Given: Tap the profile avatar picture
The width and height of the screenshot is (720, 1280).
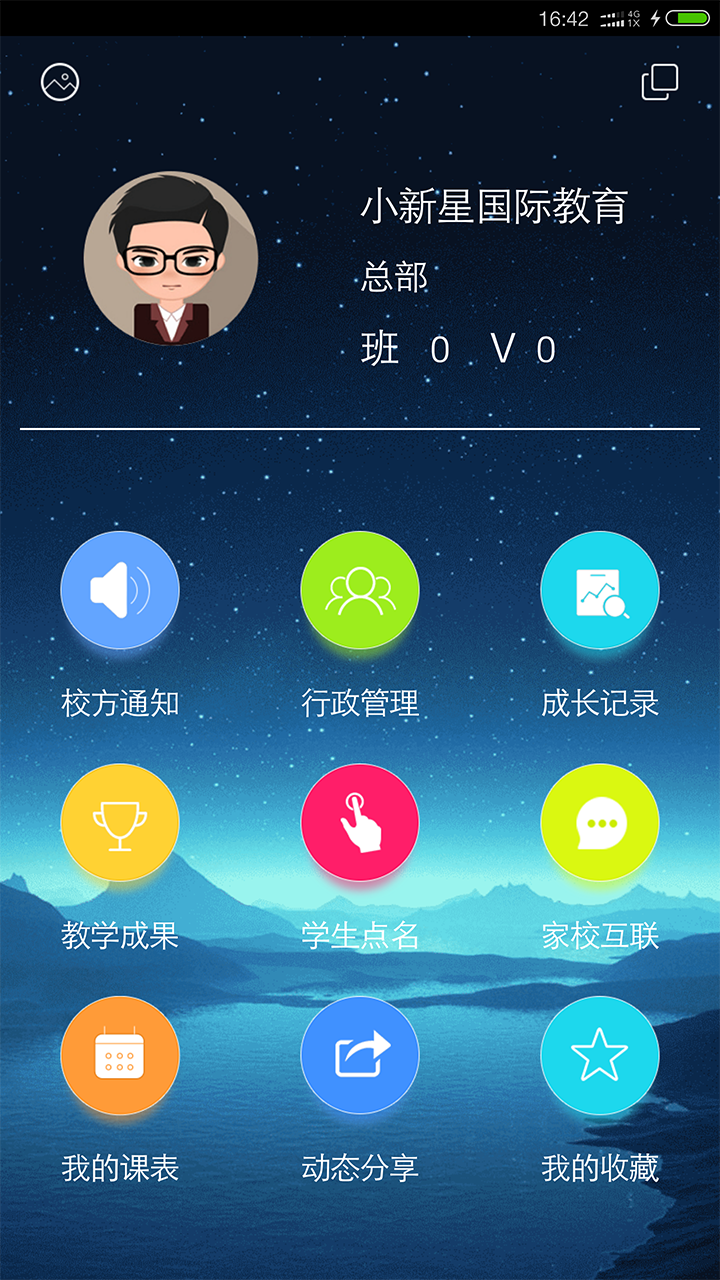Looking at the screenshot, I should 171,259.
